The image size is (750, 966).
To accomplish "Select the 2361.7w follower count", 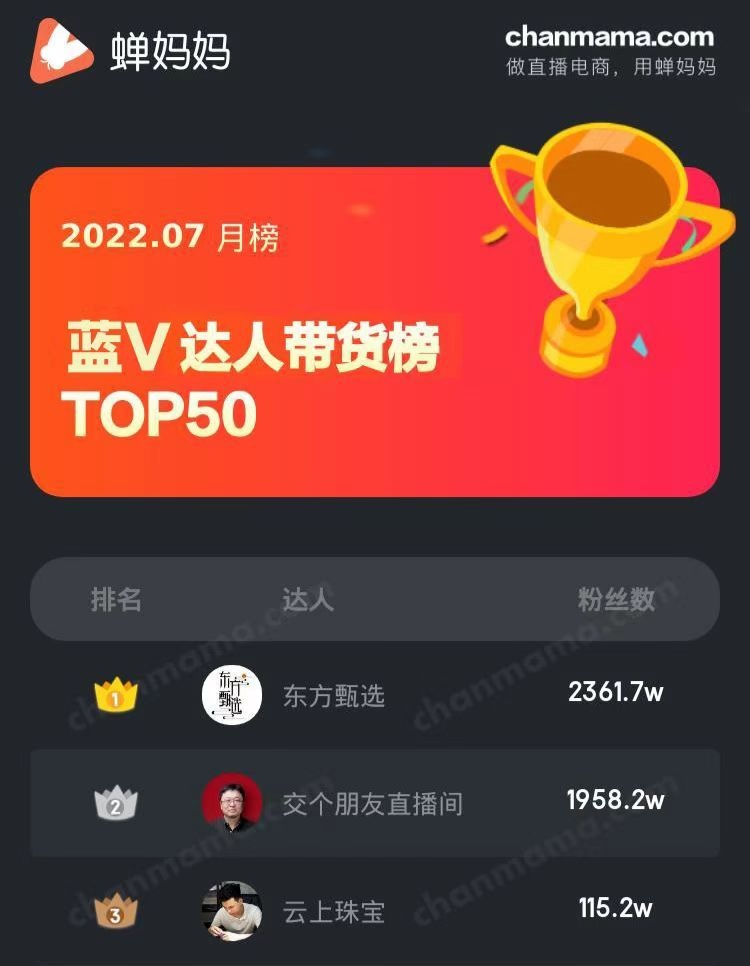I will point(614,695).
